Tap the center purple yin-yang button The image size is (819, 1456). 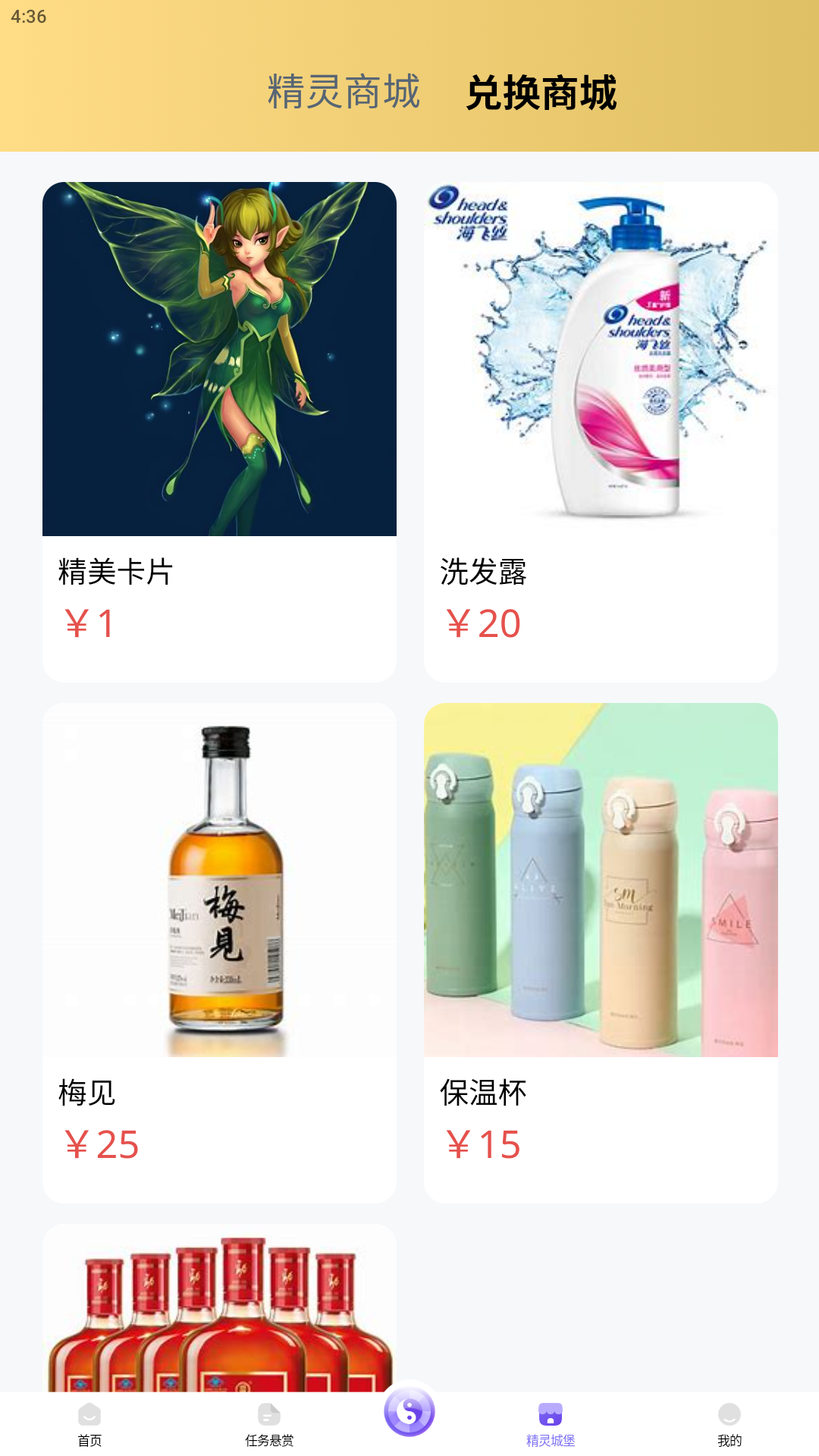click(409, 1411)
